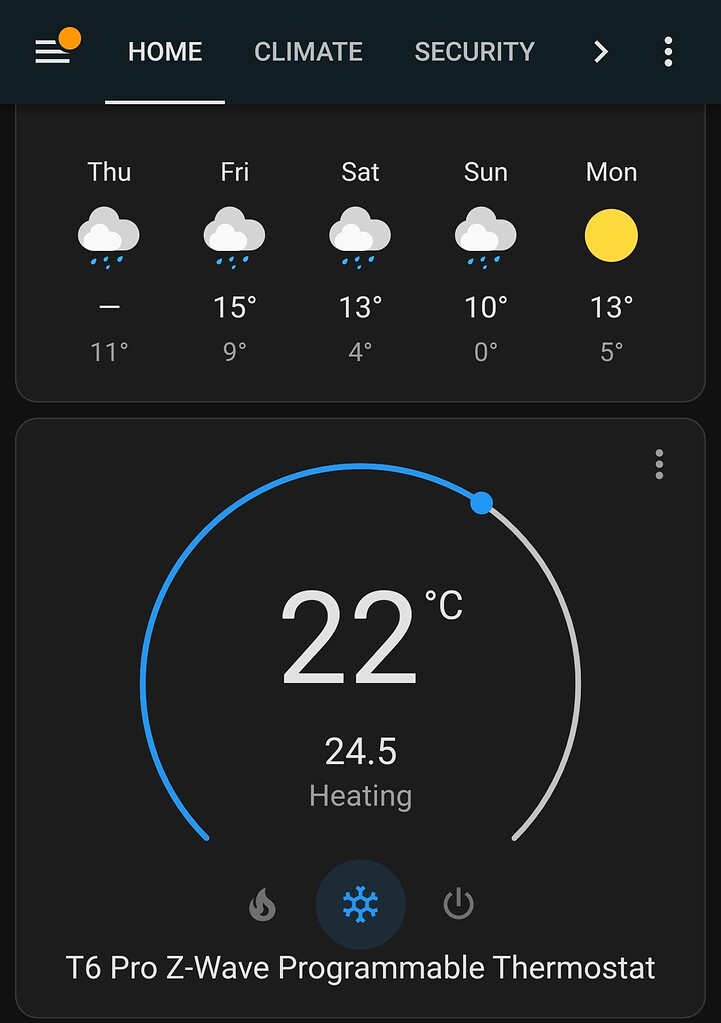721x1023 pixels.
Task: Switch to the SECURITY tab
Action: (x=474, y=51)
